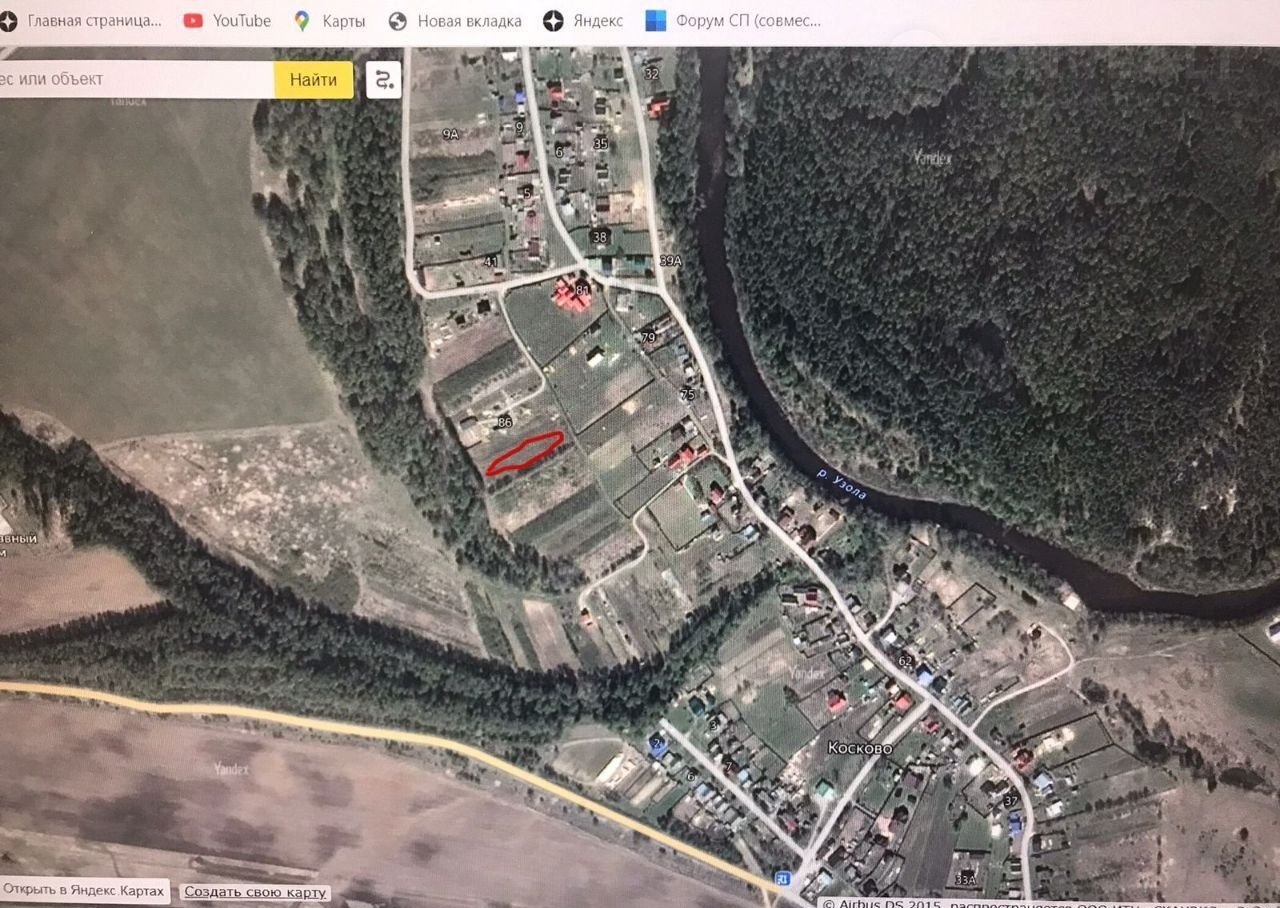Open the Форум СП bookmark

tap(733, 20)
